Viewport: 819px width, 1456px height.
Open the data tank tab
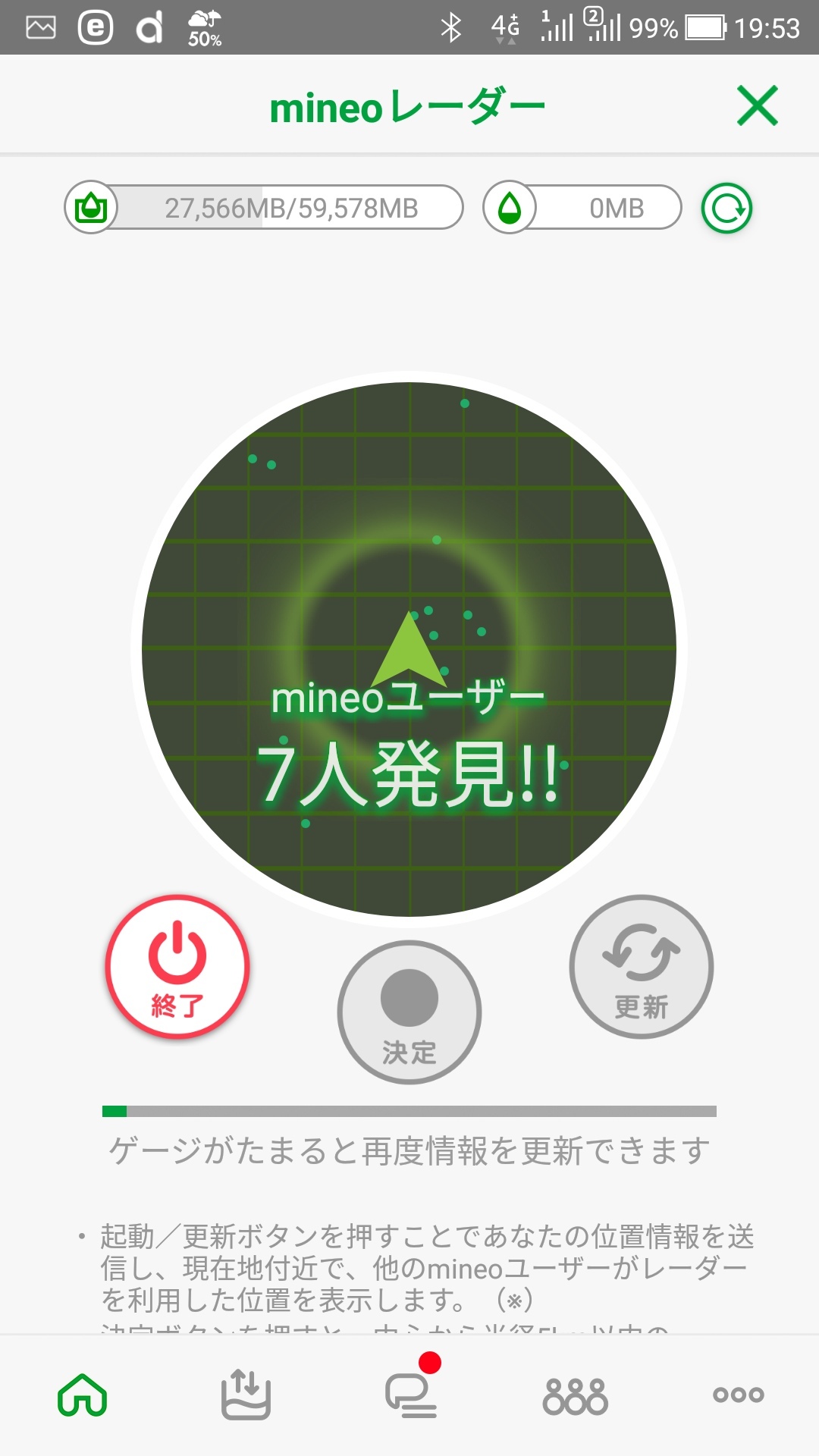coord(246,1395)
